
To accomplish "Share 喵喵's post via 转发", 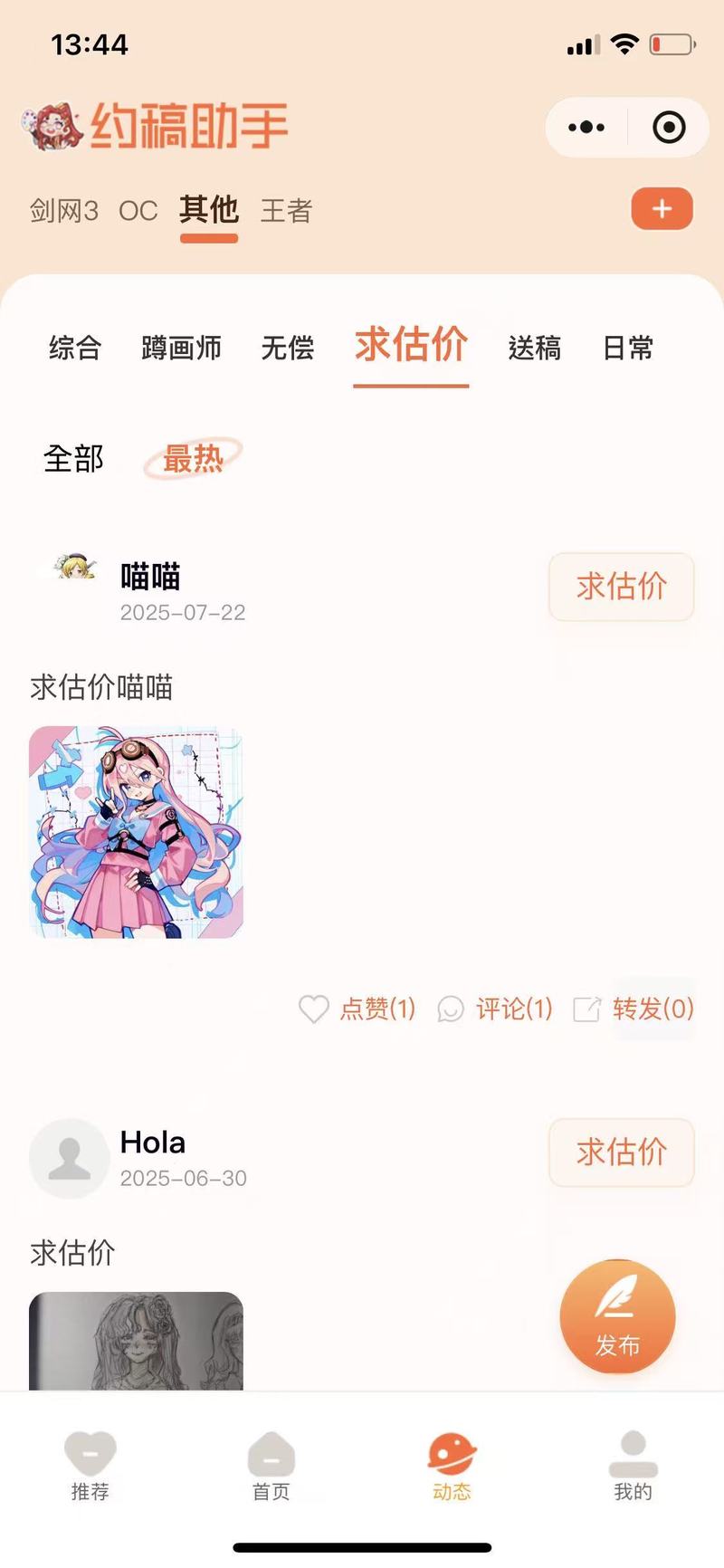I will pos(634,1009).
